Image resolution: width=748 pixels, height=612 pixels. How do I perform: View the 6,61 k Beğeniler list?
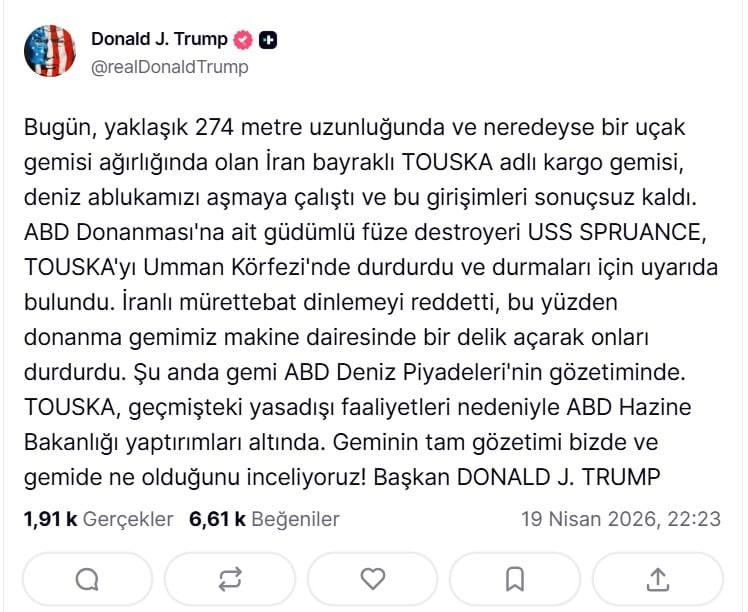click(263, 519)
